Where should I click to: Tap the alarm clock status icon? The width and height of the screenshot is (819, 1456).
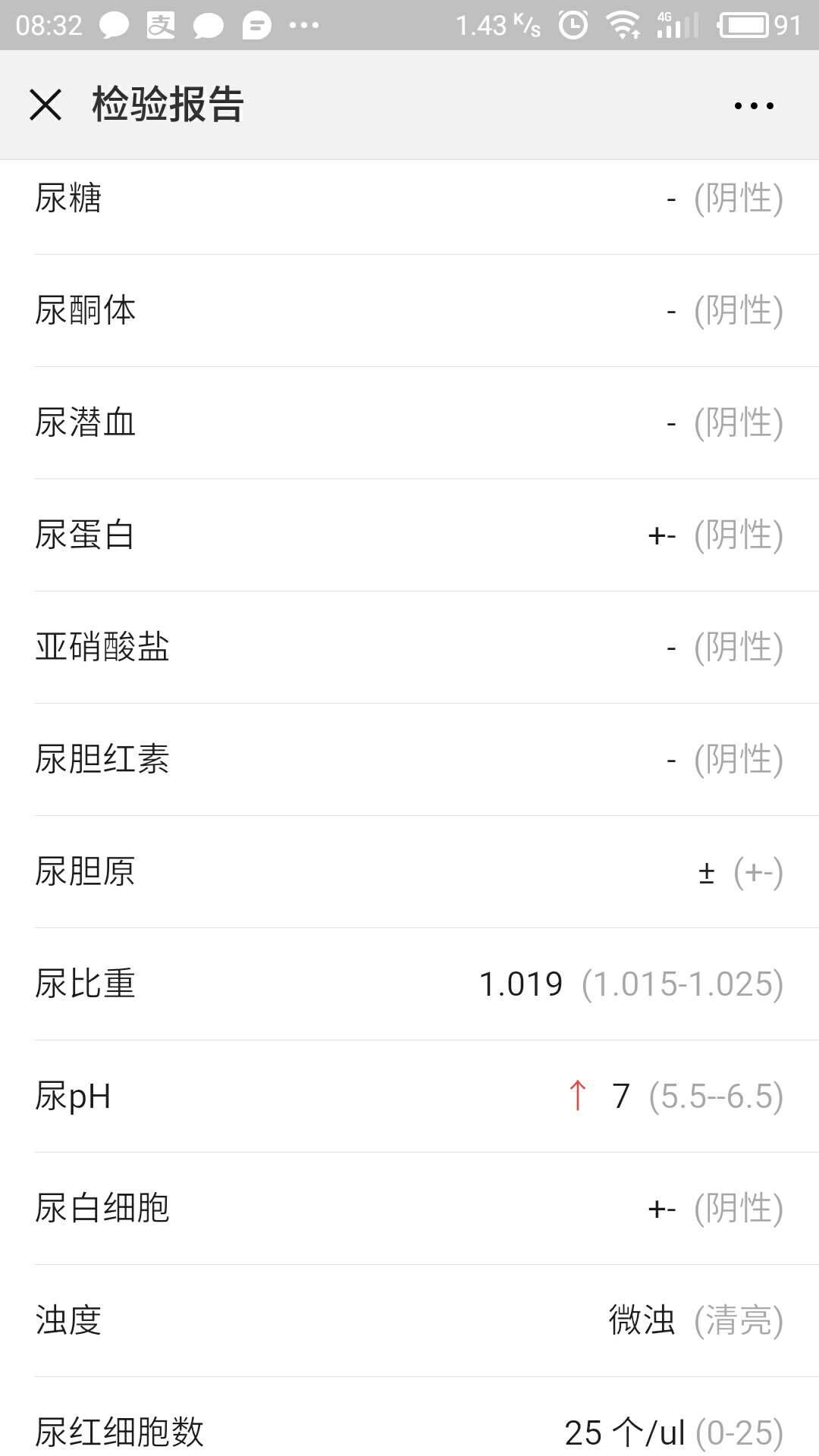tap(572, 24)
